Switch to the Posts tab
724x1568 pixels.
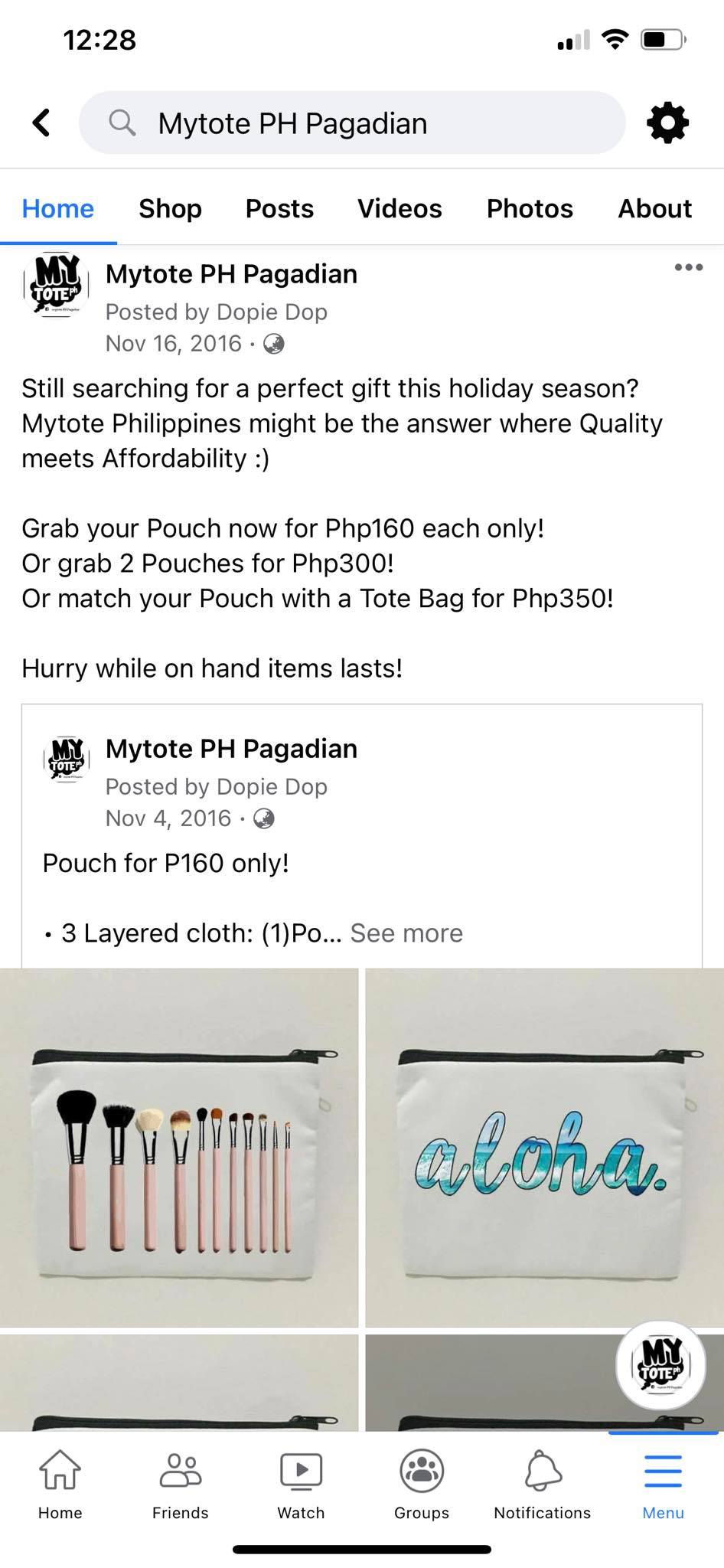279,208
